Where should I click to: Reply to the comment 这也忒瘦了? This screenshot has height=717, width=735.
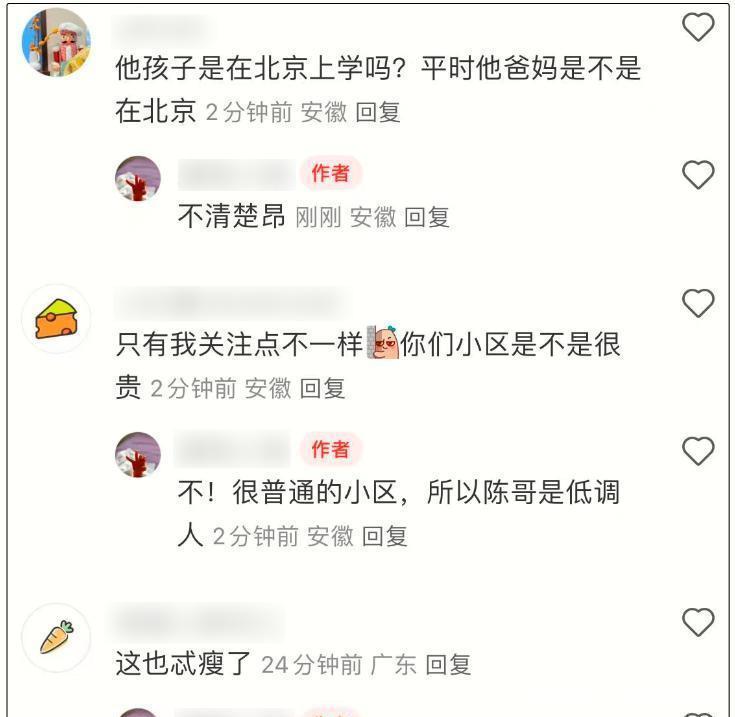coord(448,664)
